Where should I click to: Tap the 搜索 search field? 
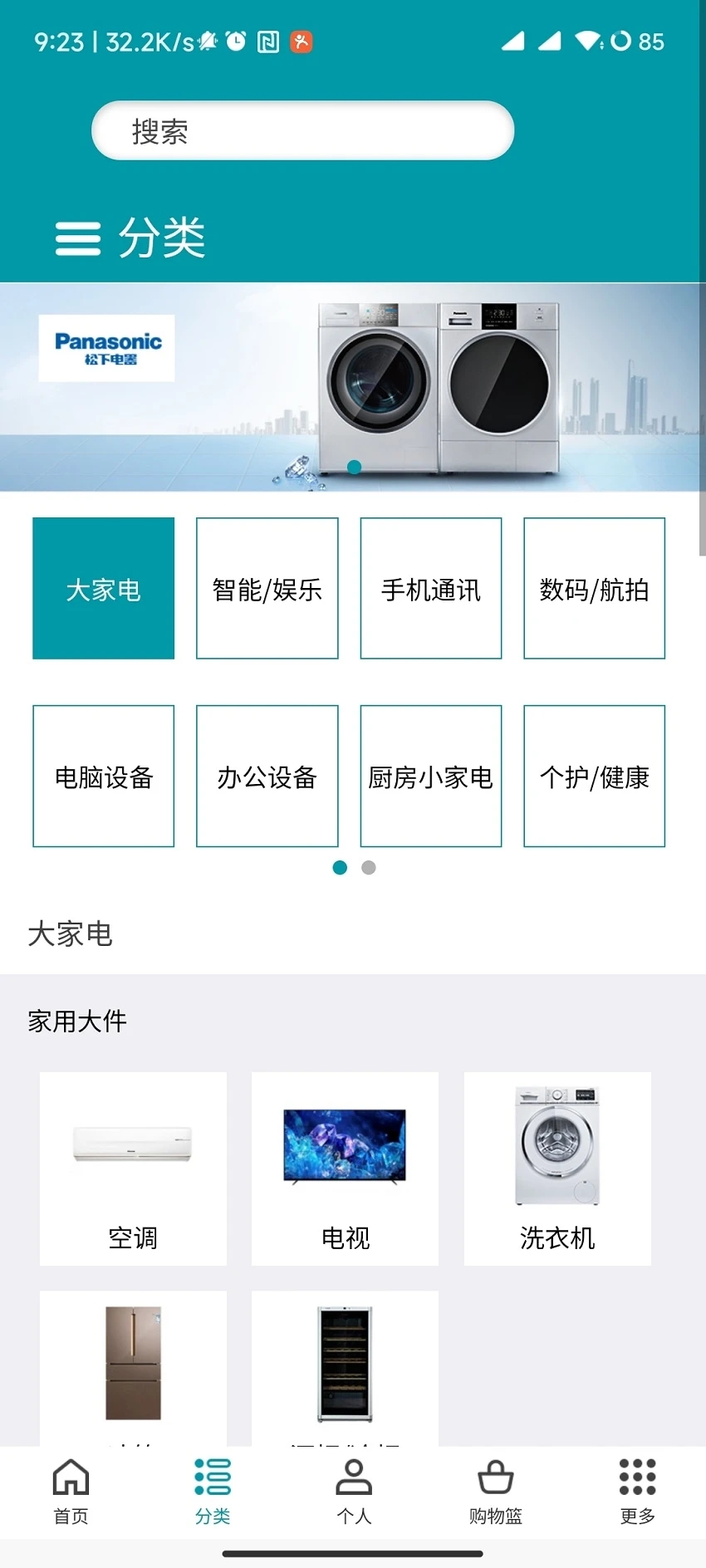[302, 130]
